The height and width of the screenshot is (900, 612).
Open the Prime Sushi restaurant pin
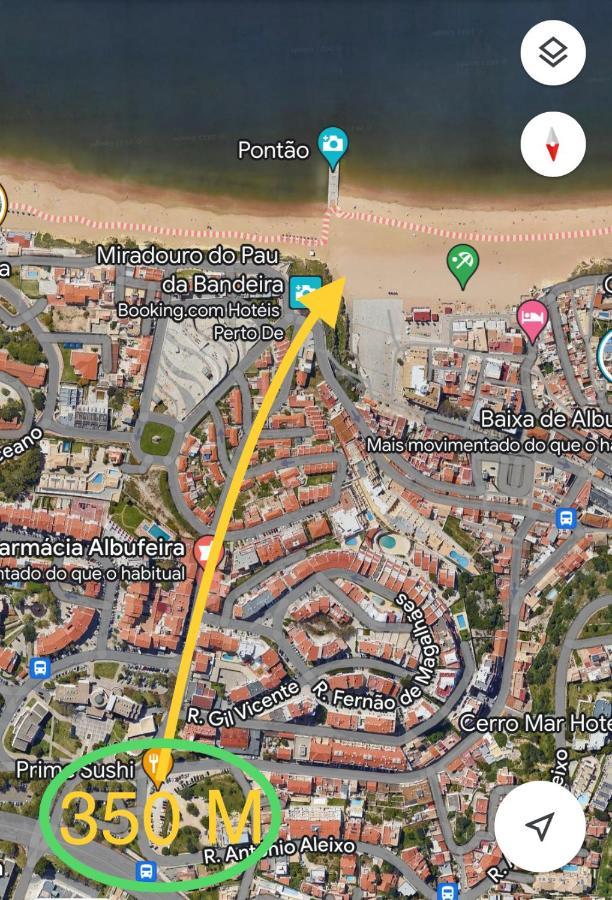tap(156, 766)
